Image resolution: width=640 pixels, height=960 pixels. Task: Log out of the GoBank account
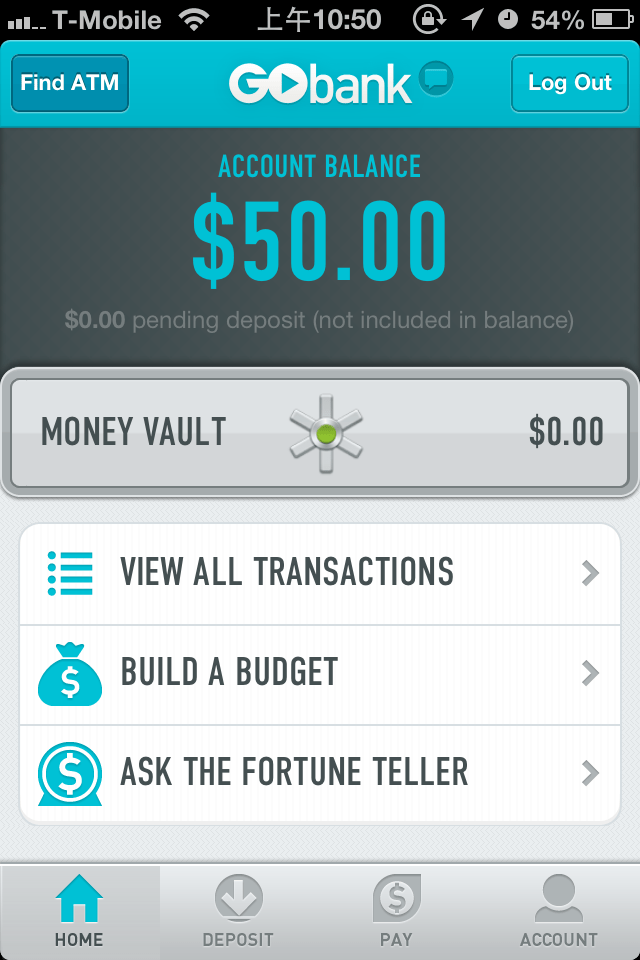569,83
